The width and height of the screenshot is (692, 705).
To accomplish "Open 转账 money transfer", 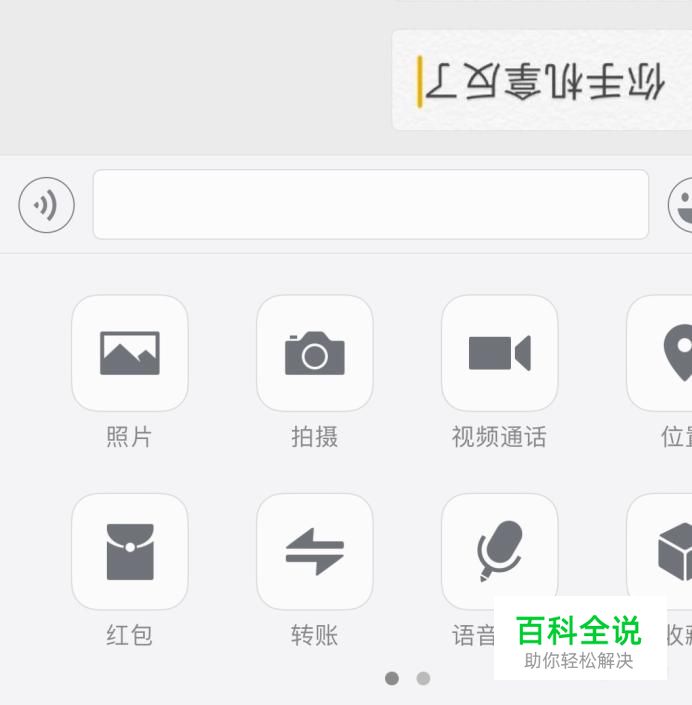I will click(315, 551).
